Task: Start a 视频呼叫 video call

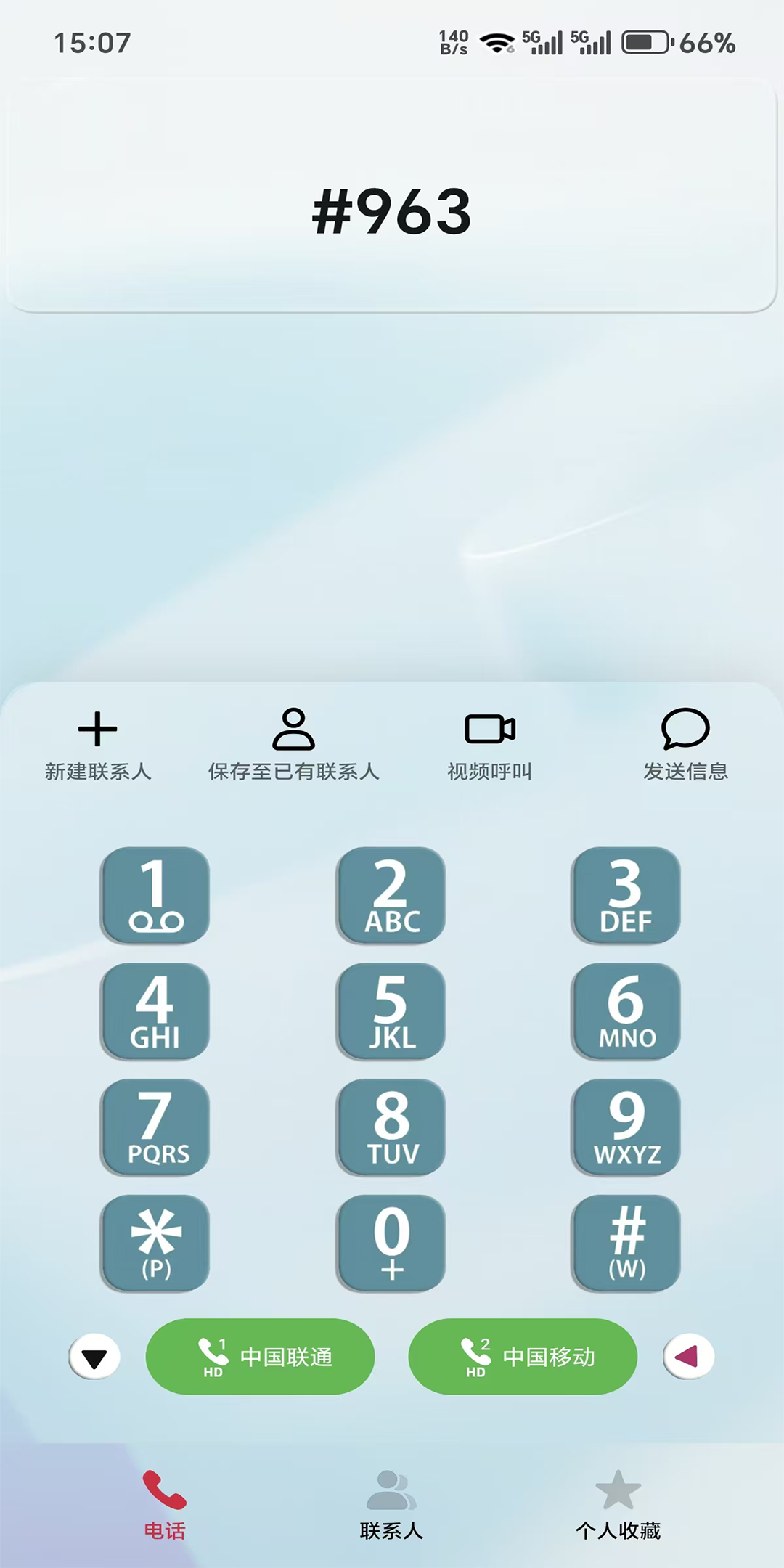Action: pyautogui.click(x=490, y=744)
